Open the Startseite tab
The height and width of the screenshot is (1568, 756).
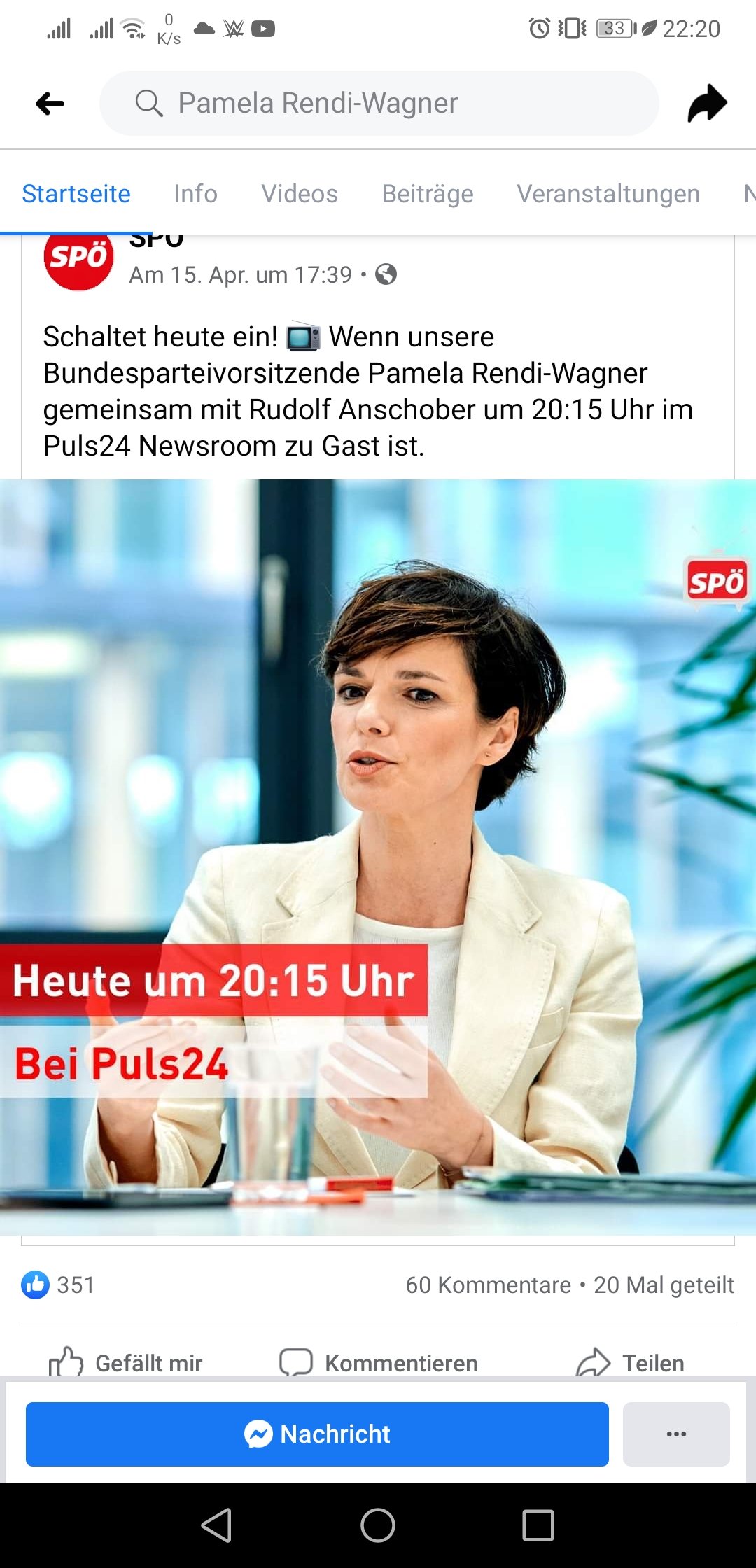pos(76,194)
